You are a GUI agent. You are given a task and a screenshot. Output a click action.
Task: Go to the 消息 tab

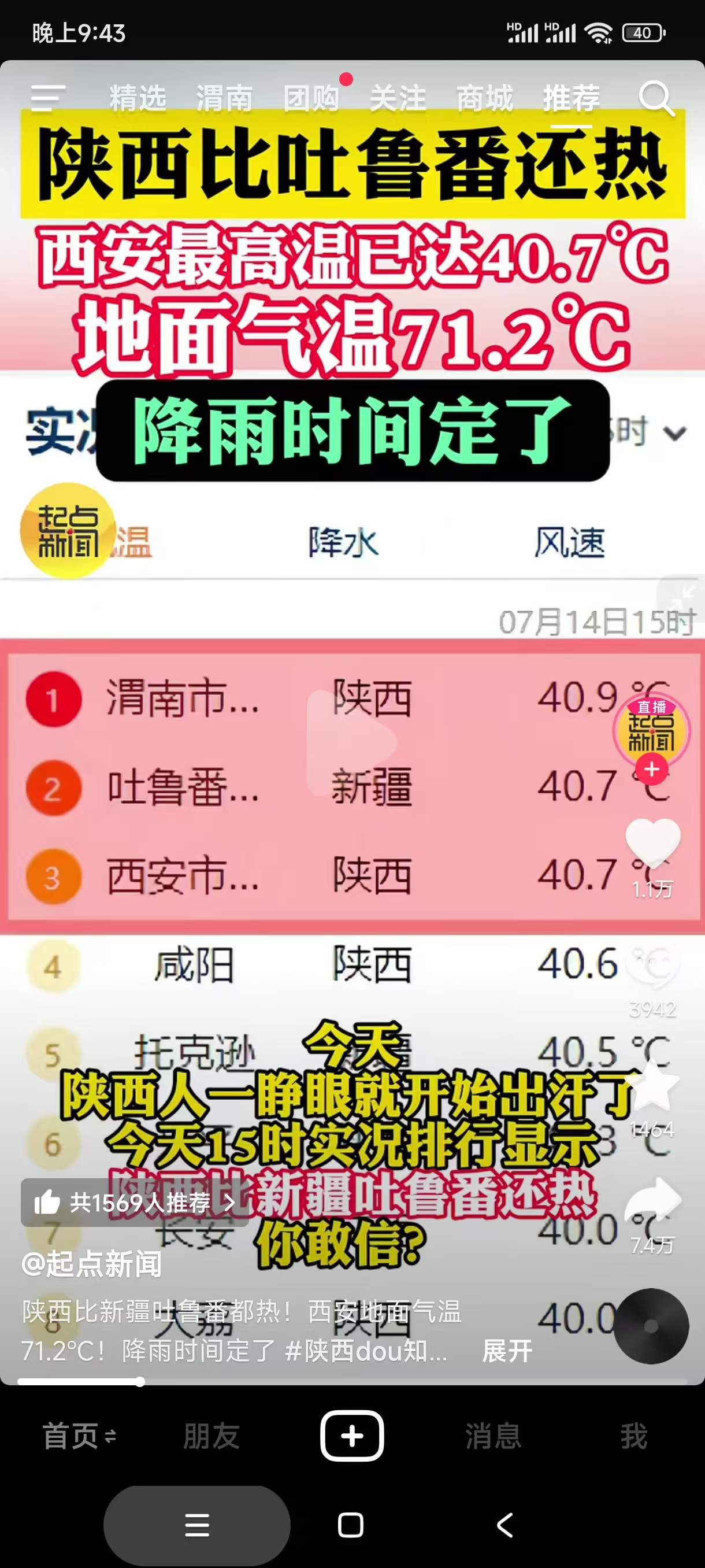493,1436
